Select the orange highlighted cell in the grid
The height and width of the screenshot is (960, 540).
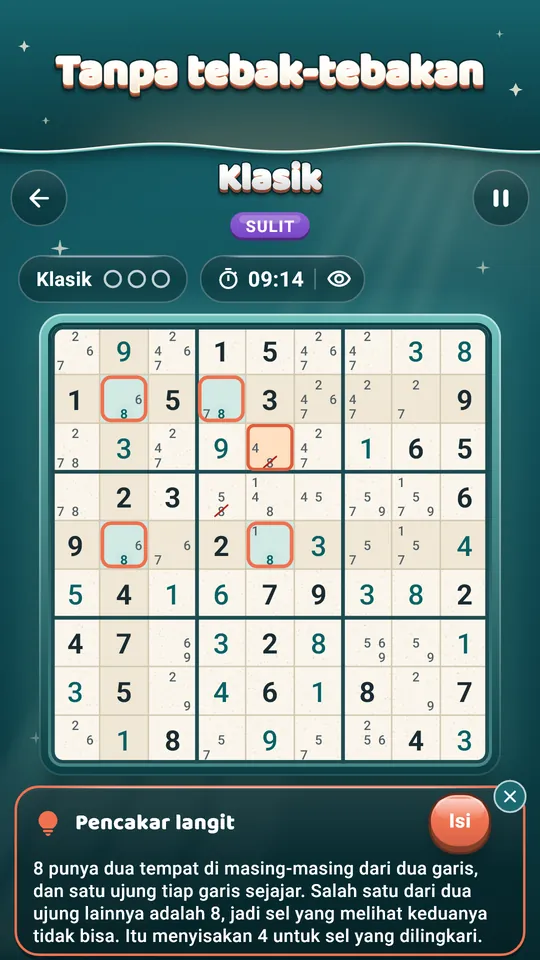[270, 448]
